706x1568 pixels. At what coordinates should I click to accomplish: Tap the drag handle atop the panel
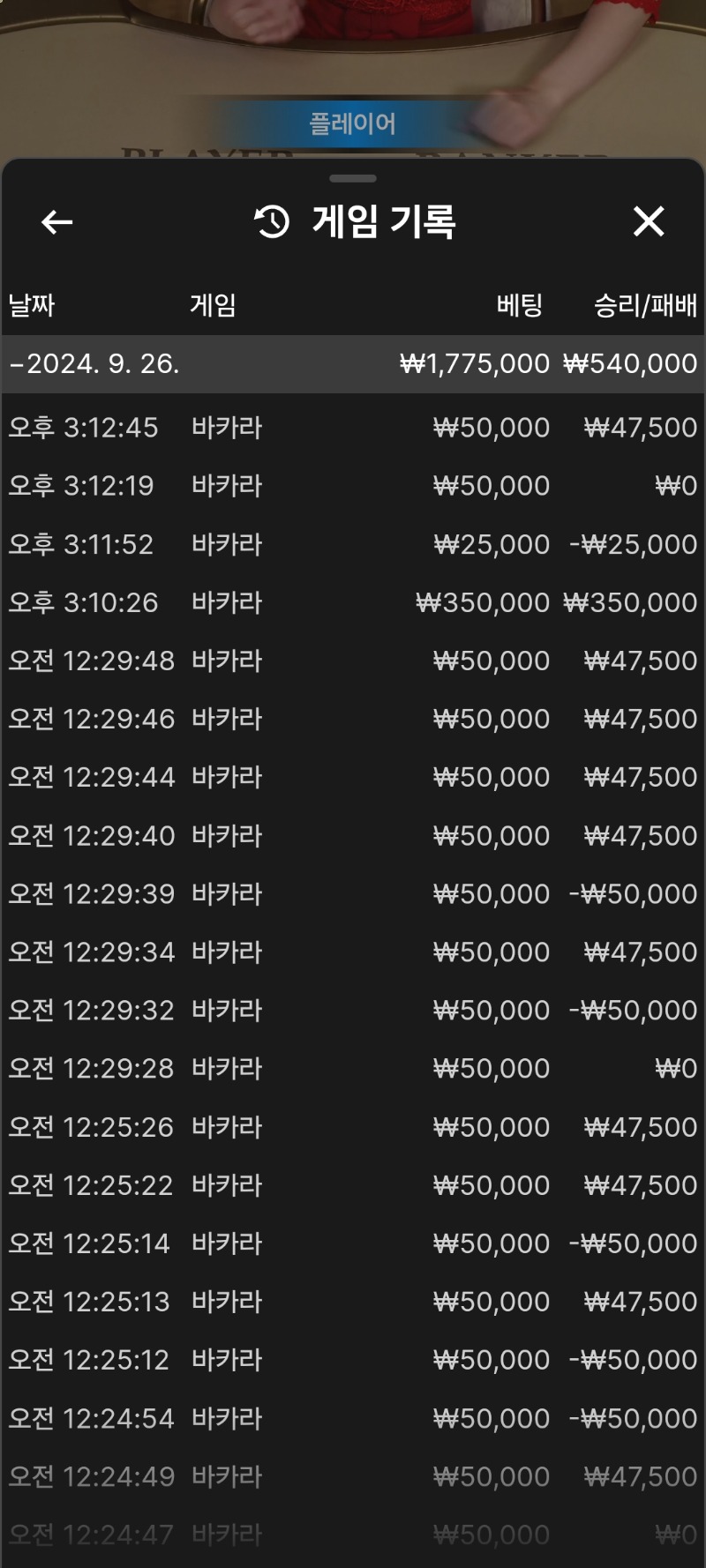353,178
